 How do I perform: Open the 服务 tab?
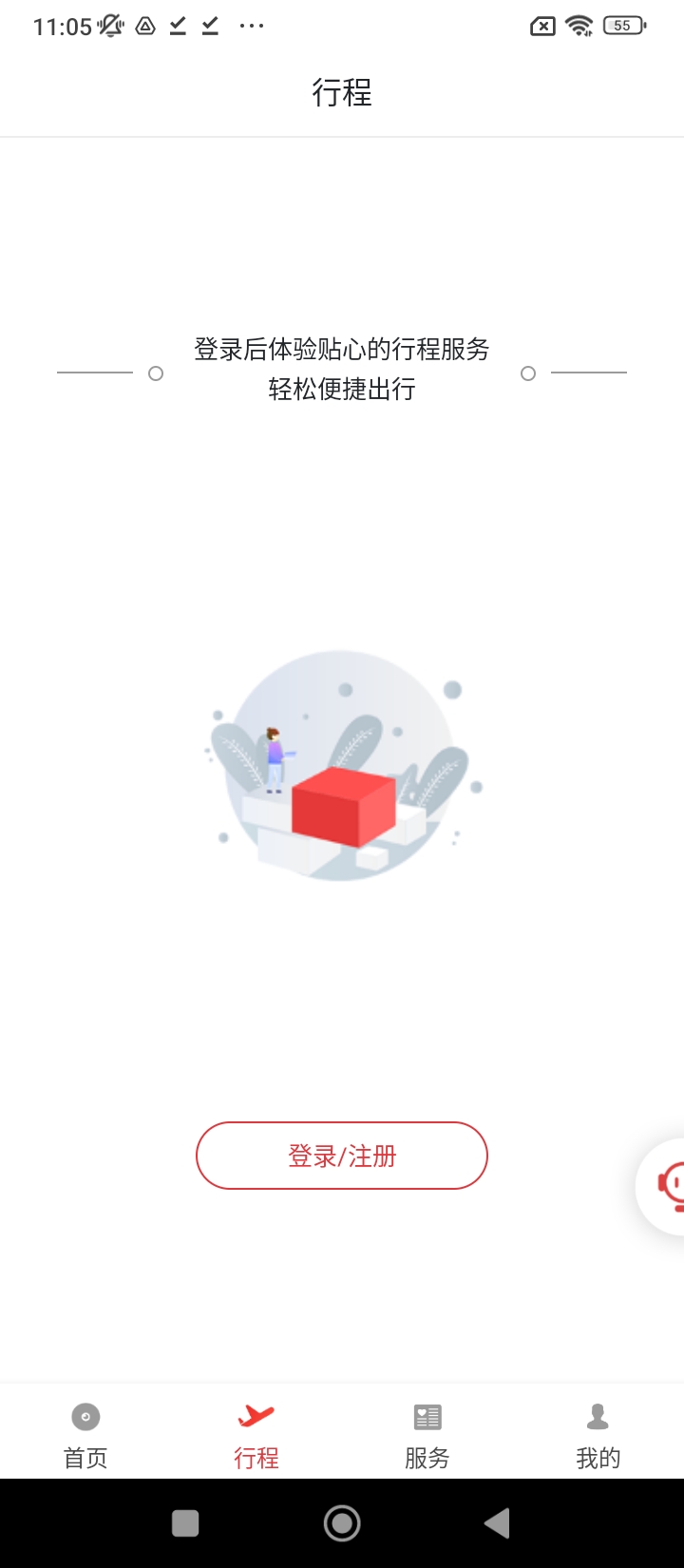coord(427,1435)
